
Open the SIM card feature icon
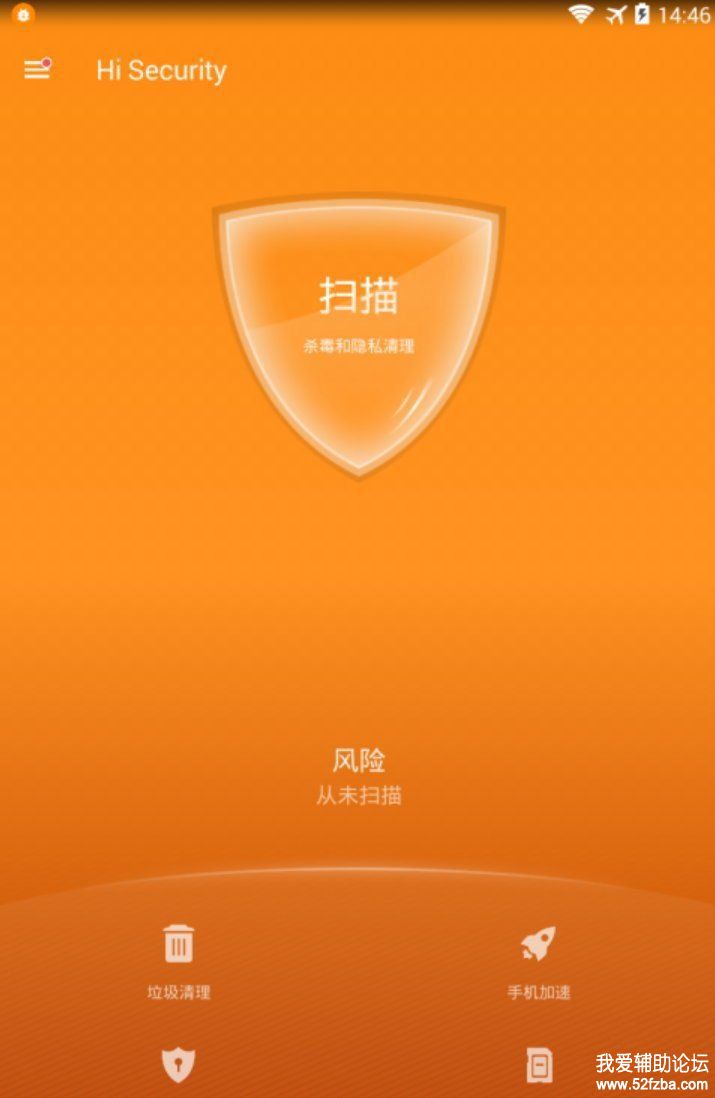point(539,1065)
